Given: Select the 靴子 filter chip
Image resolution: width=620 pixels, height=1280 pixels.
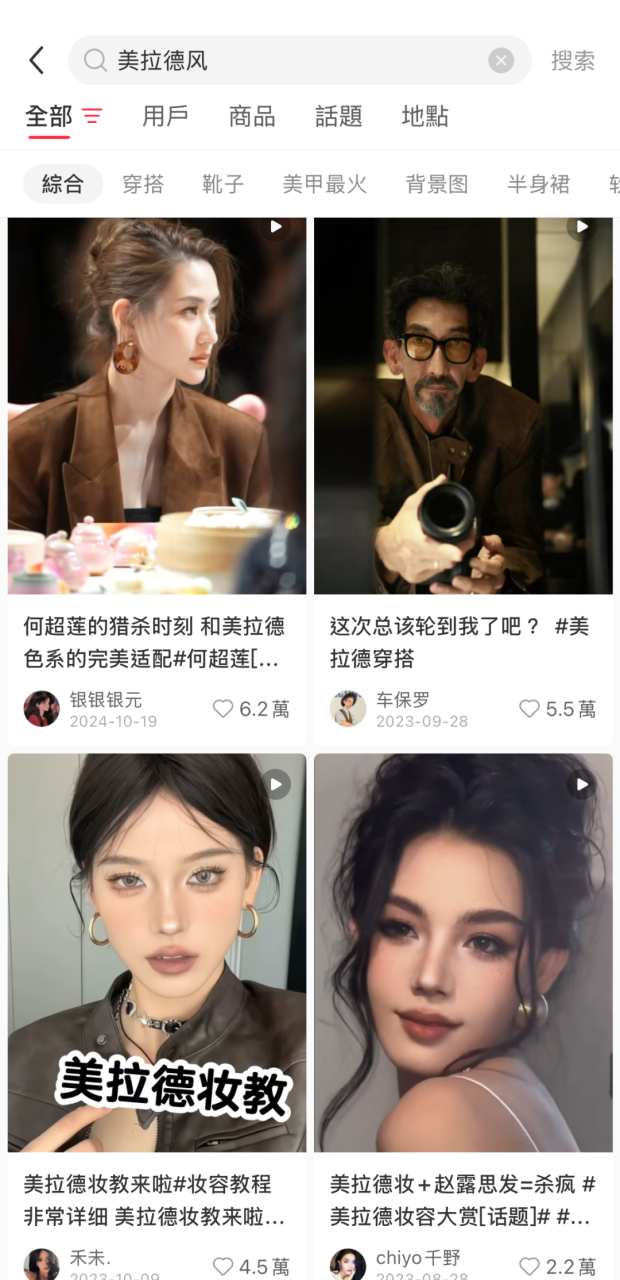Looking at the screenshot, I should [x=223, y=184].
